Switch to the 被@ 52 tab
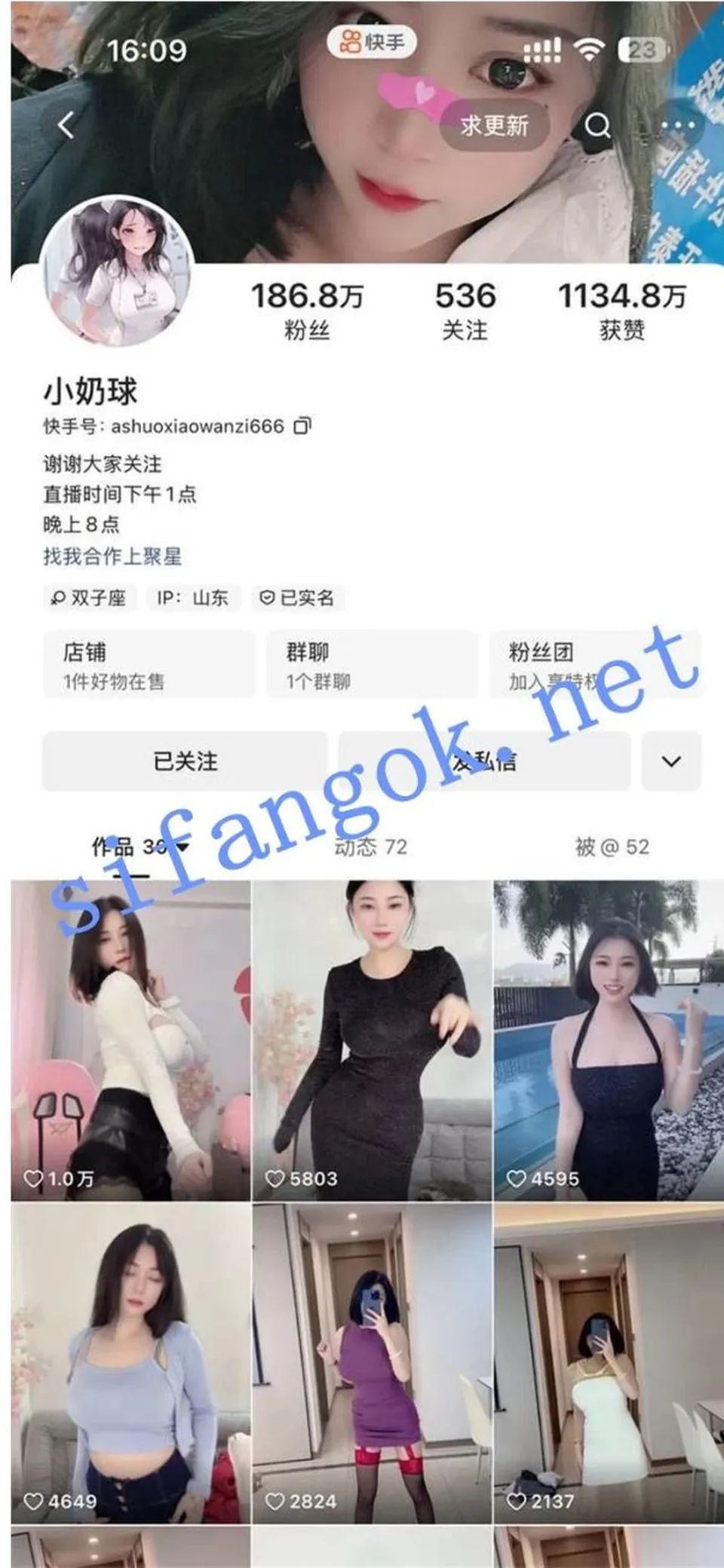 pos(612,847)
